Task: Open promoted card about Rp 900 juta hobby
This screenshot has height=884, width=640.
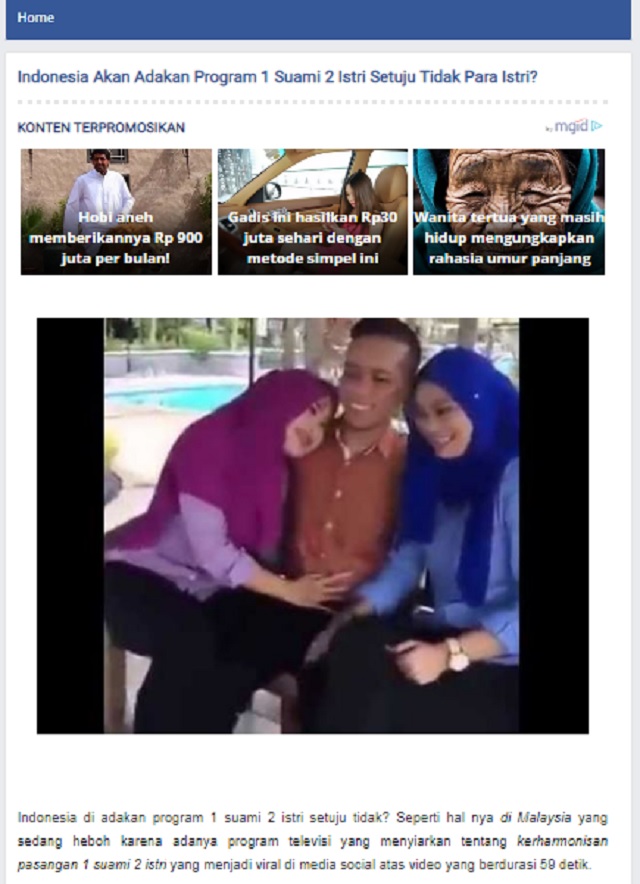Action: point(116,212)
